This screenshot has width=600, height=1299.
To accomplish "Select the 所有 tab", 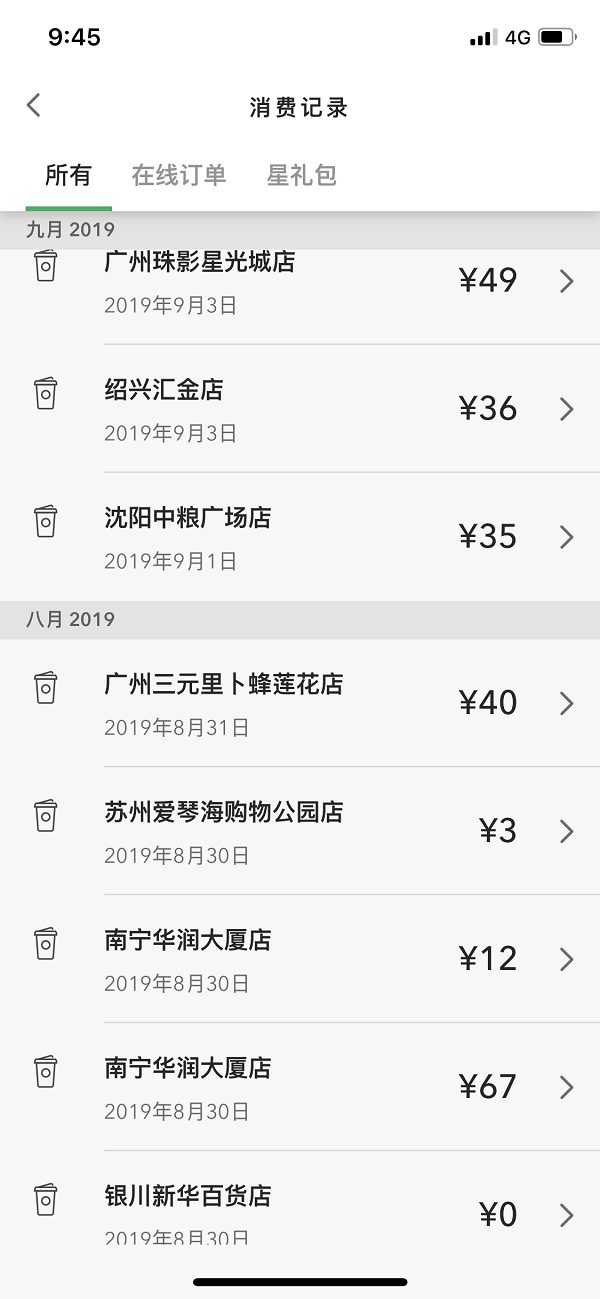I will click(x=68, y=176).
